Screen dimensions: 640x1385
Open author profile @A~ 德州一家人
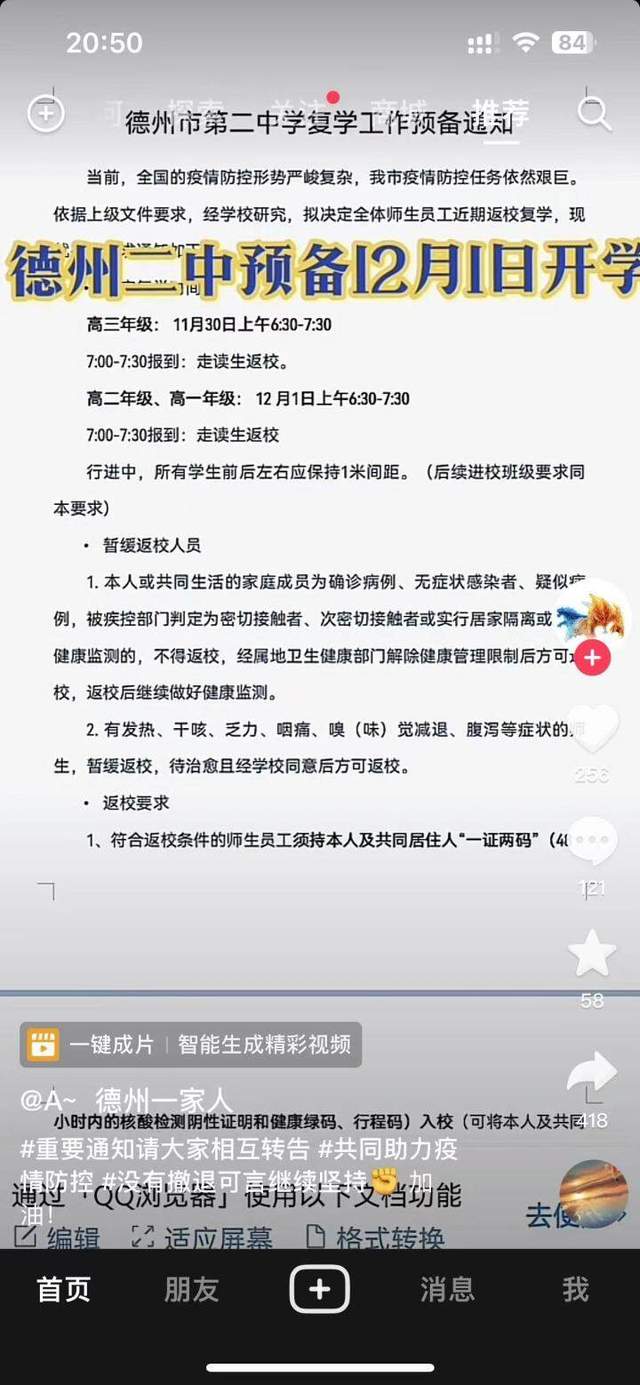(x=126, y=1100)
